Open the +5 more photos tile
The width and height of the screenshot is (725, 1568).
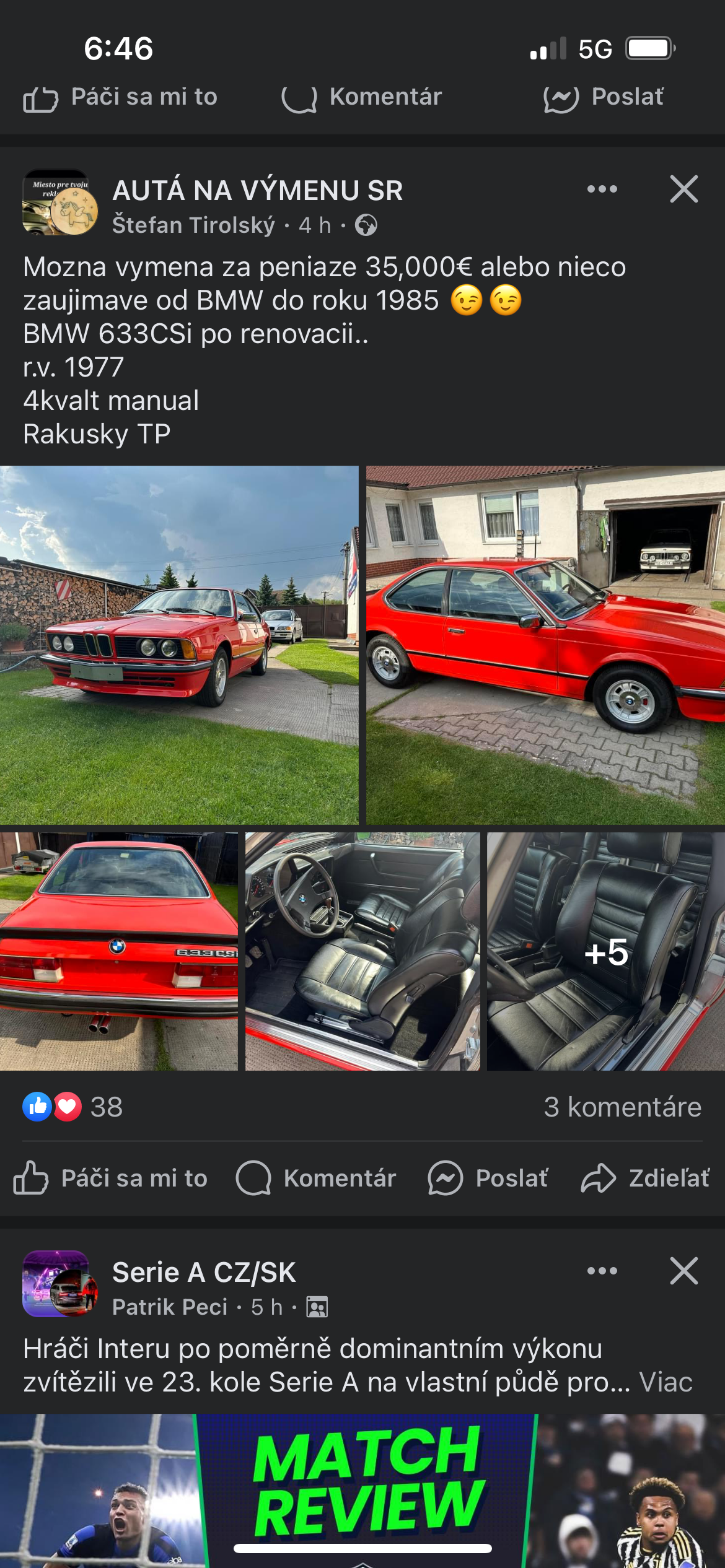click(605, 951)
